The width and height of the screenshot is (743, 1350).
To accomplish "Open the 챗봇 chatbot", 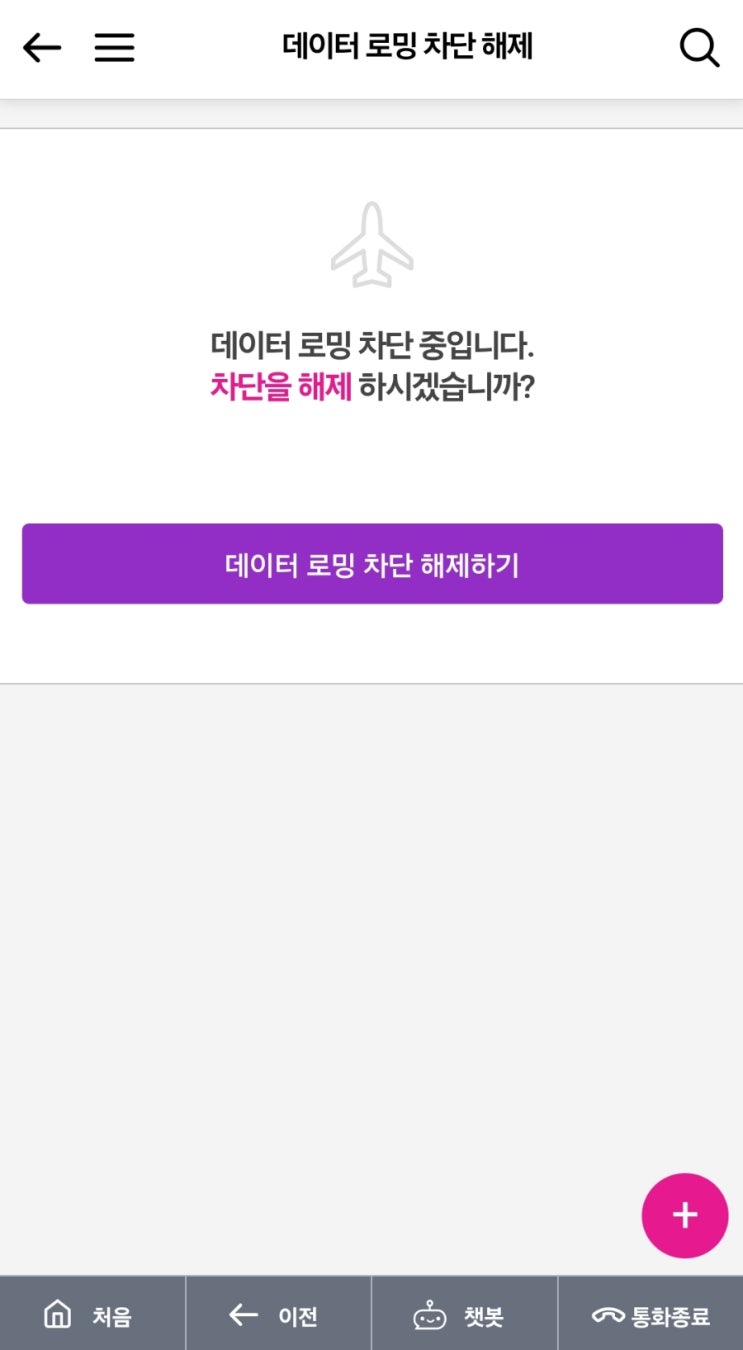I will pos(464,1314).
